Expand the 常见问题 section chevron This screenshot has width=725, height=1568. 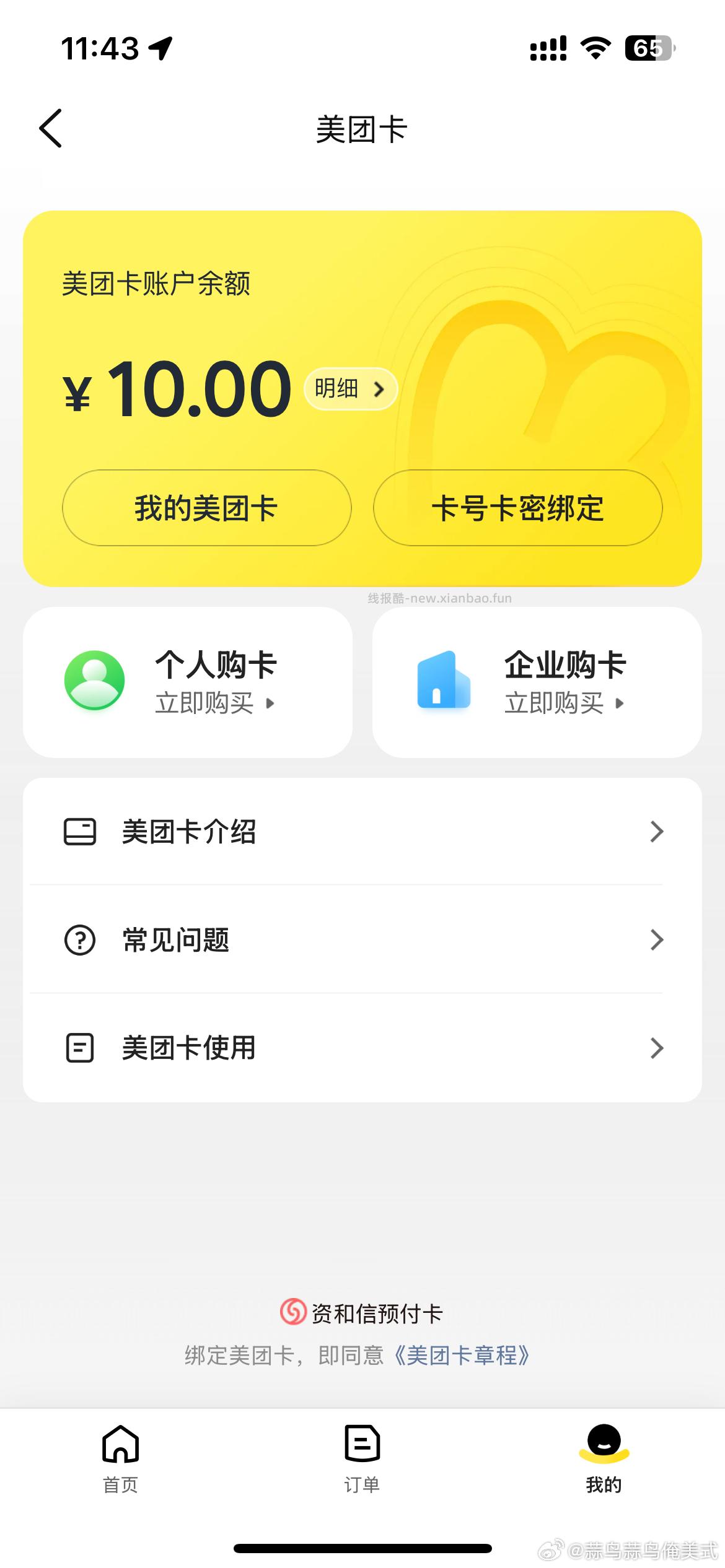(x=656, y=940)
